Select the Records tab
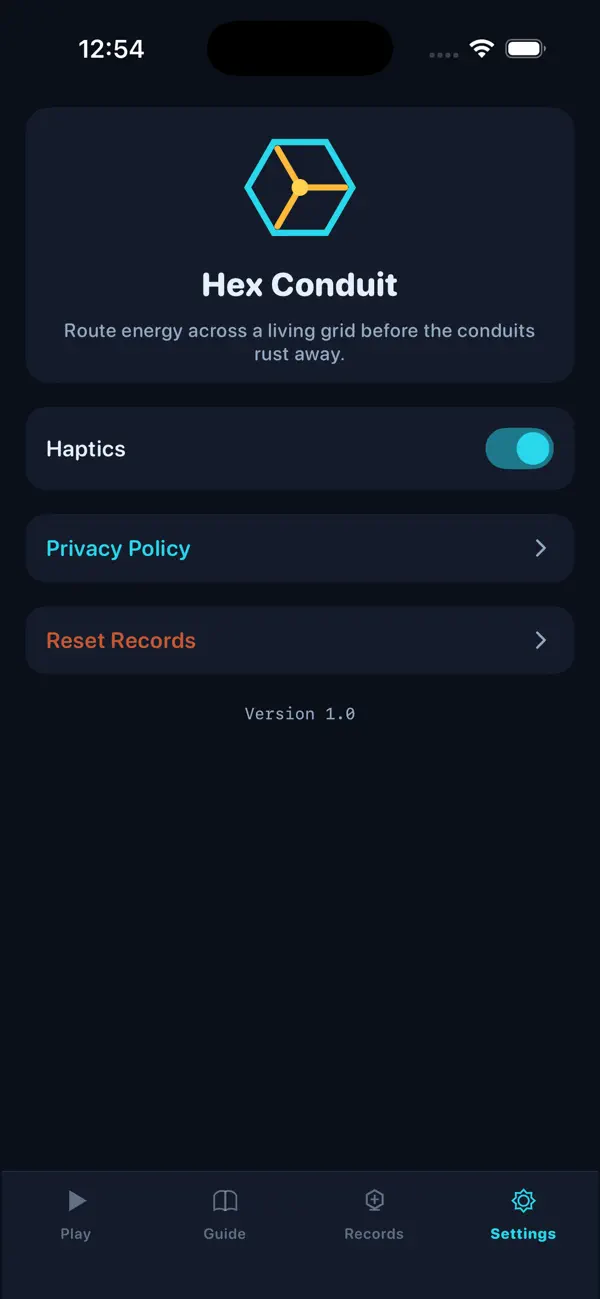Screen dimensions: 600x1299 coord(374,1215)
